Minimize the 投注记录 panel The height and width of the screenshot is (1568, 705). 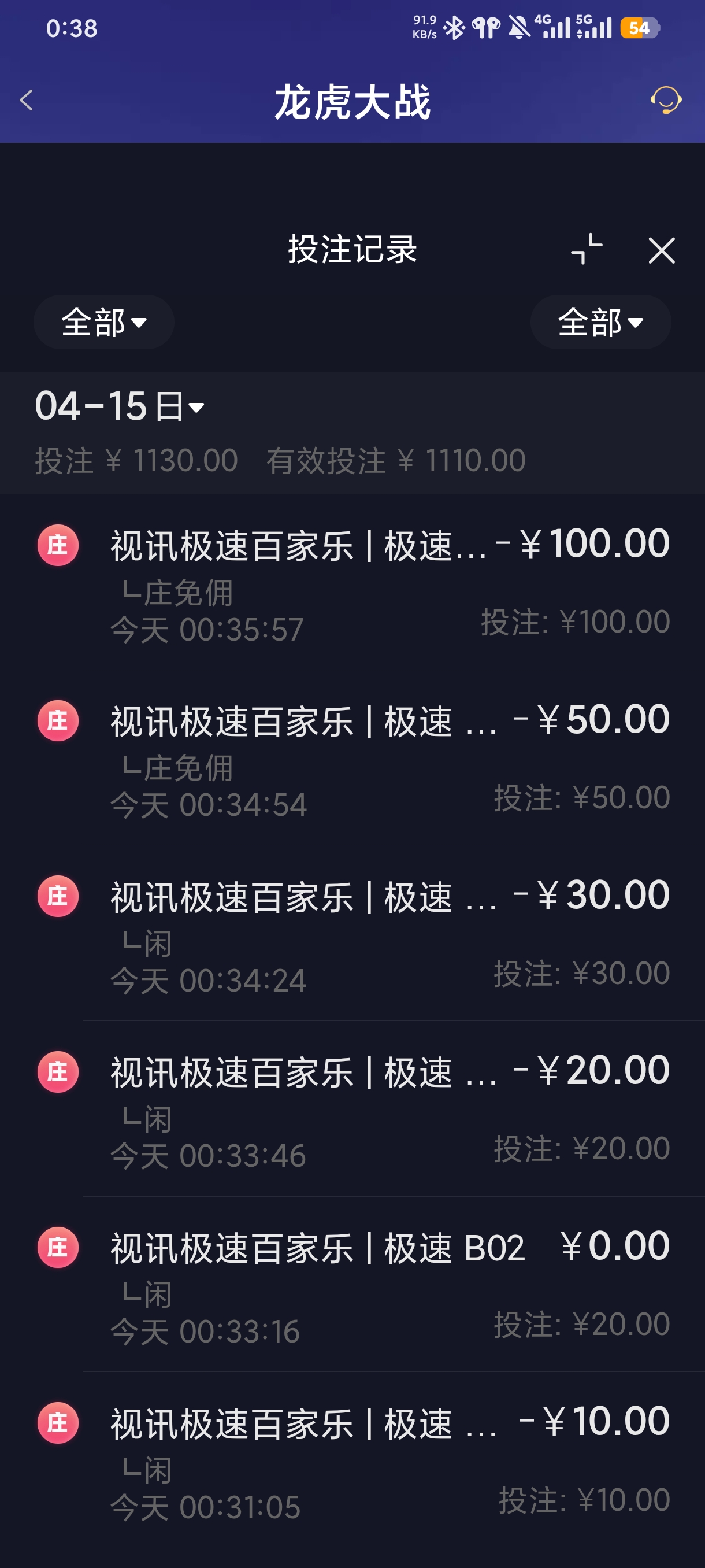point(587,250)
